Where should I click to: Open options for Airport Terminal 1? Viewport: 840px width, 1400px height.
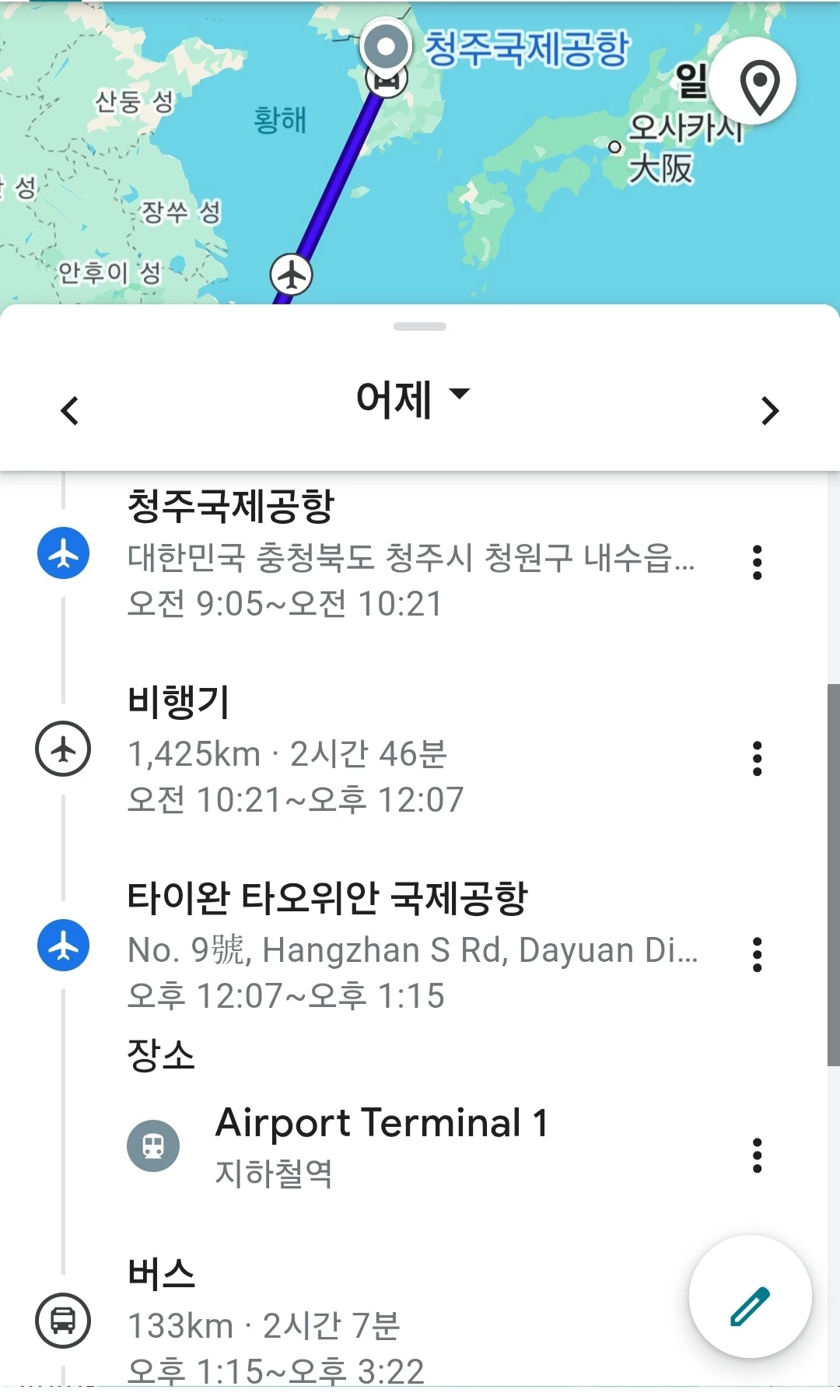757,1156
